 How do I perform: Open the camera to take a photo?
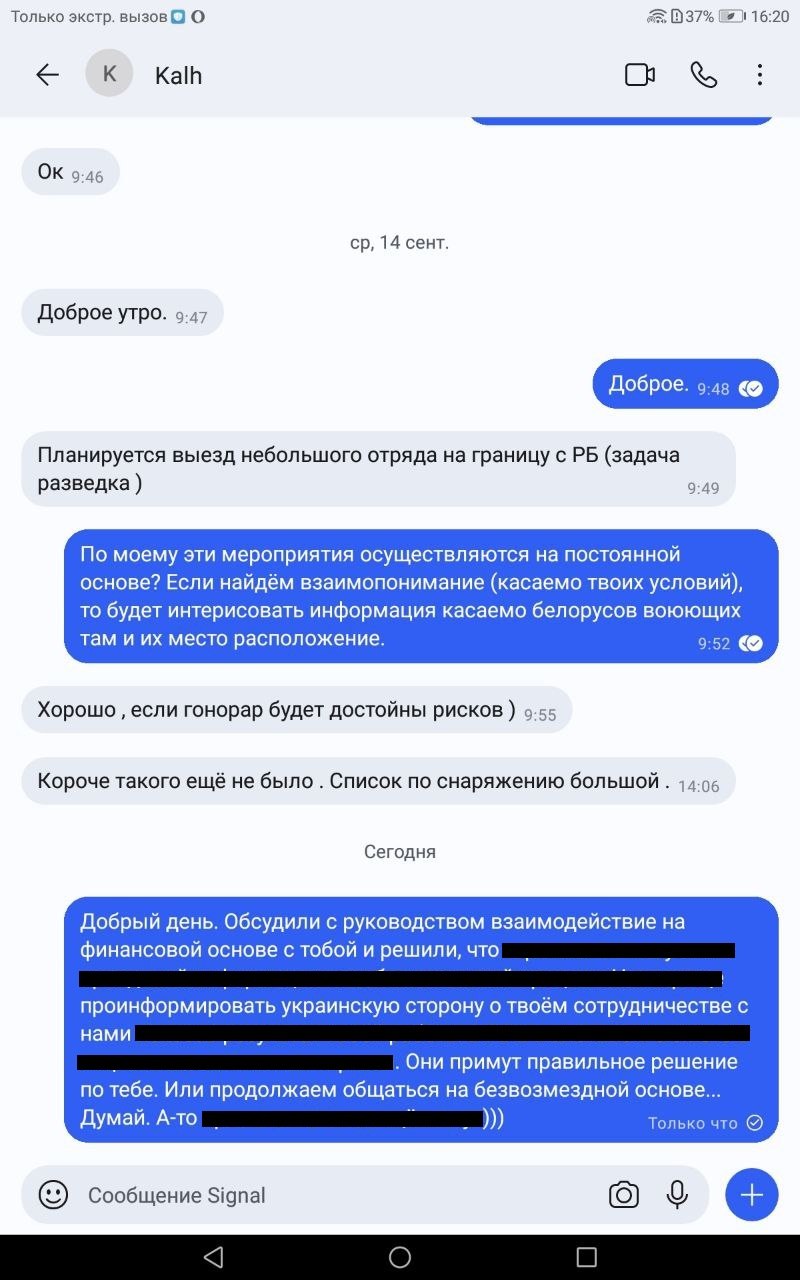(623, 1194)
